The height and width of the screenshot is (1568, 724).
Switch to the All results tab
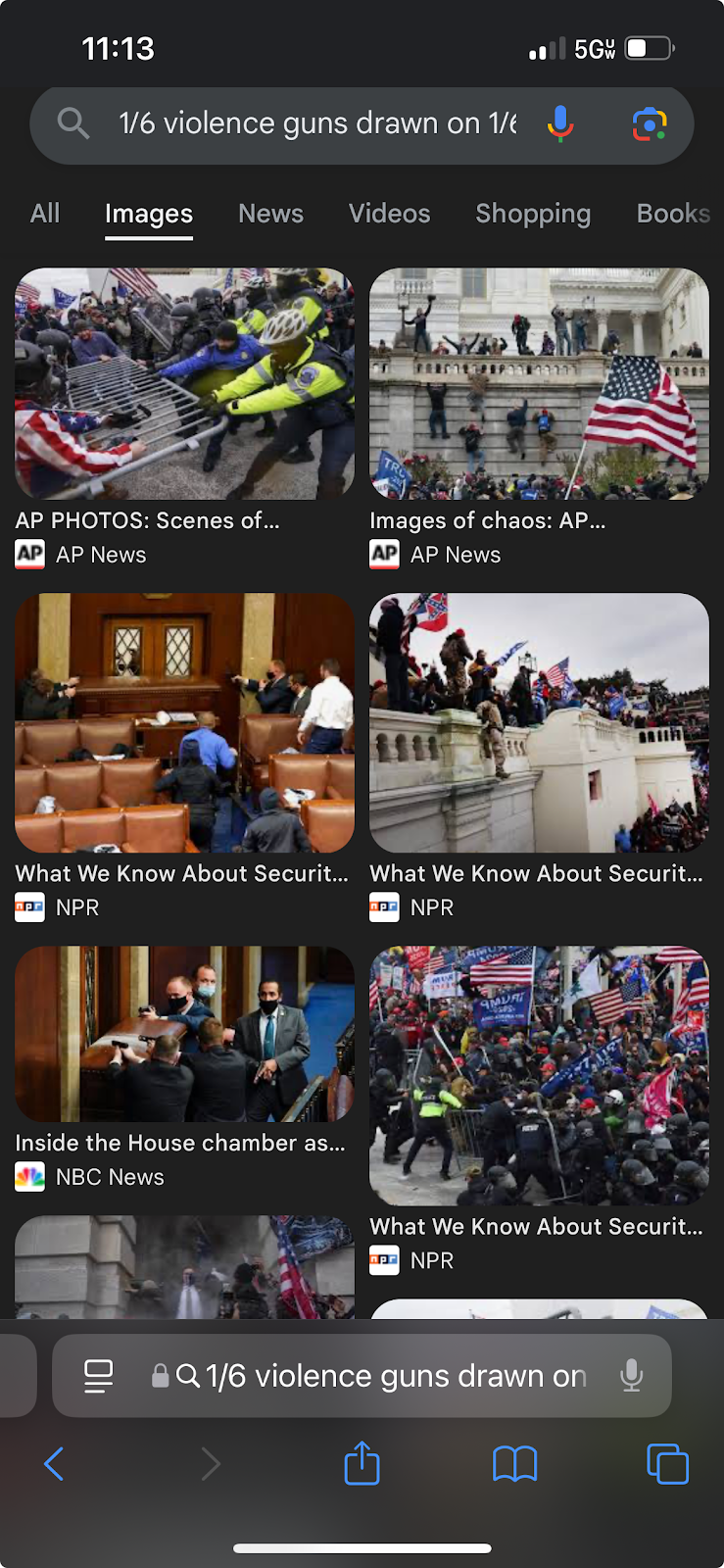[45, 214]
